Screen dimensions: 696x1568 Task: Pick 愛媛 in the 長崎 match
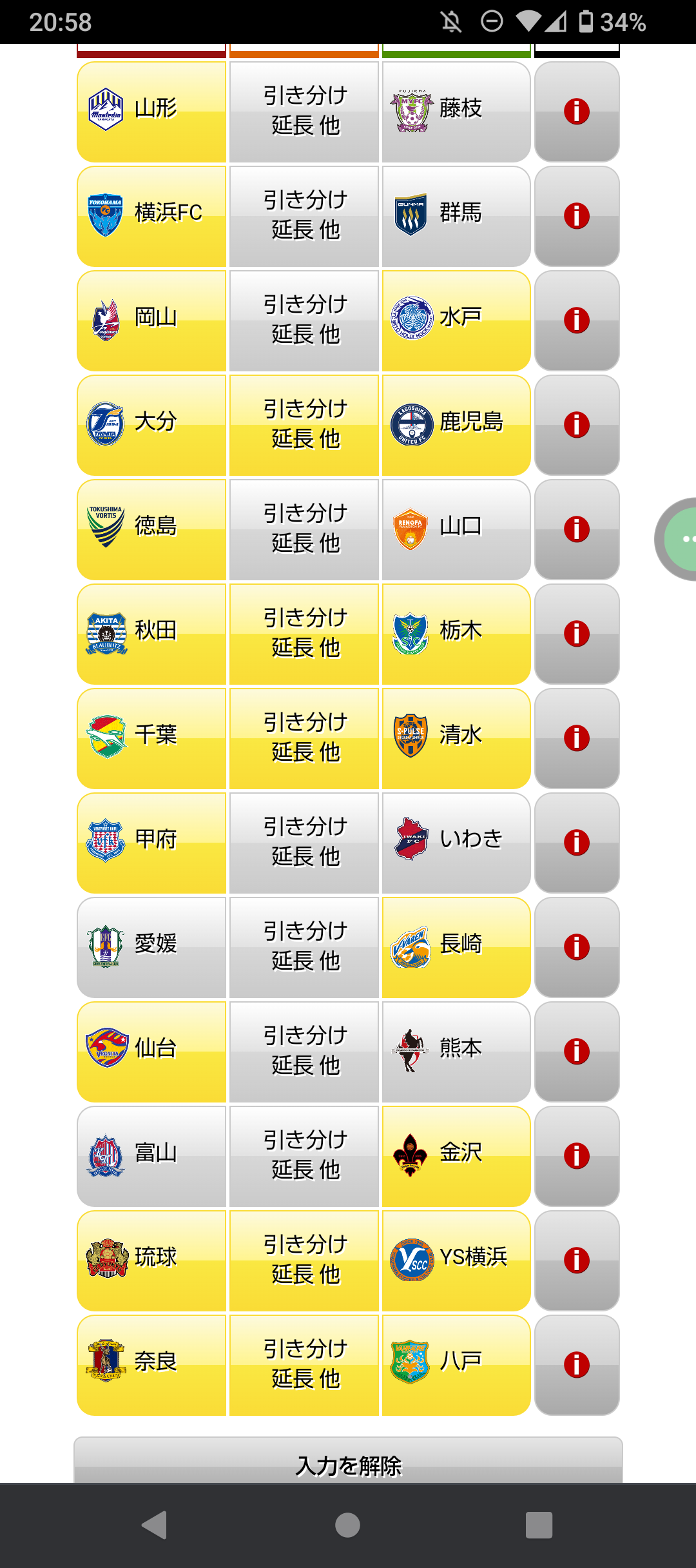(151, 948)
